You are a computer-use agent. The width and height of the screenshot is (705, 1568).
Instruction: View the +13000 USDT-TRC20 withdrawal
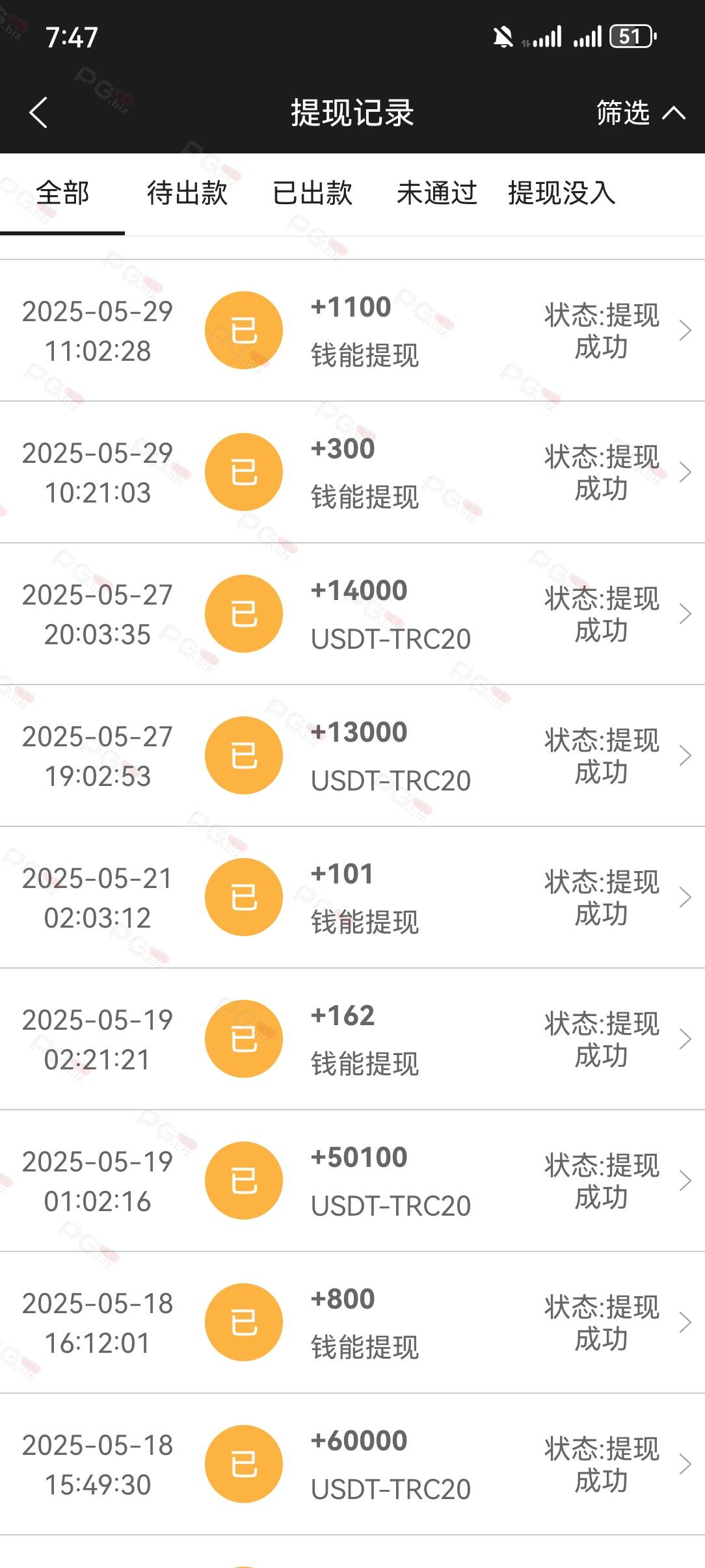[x=352, y=755]
